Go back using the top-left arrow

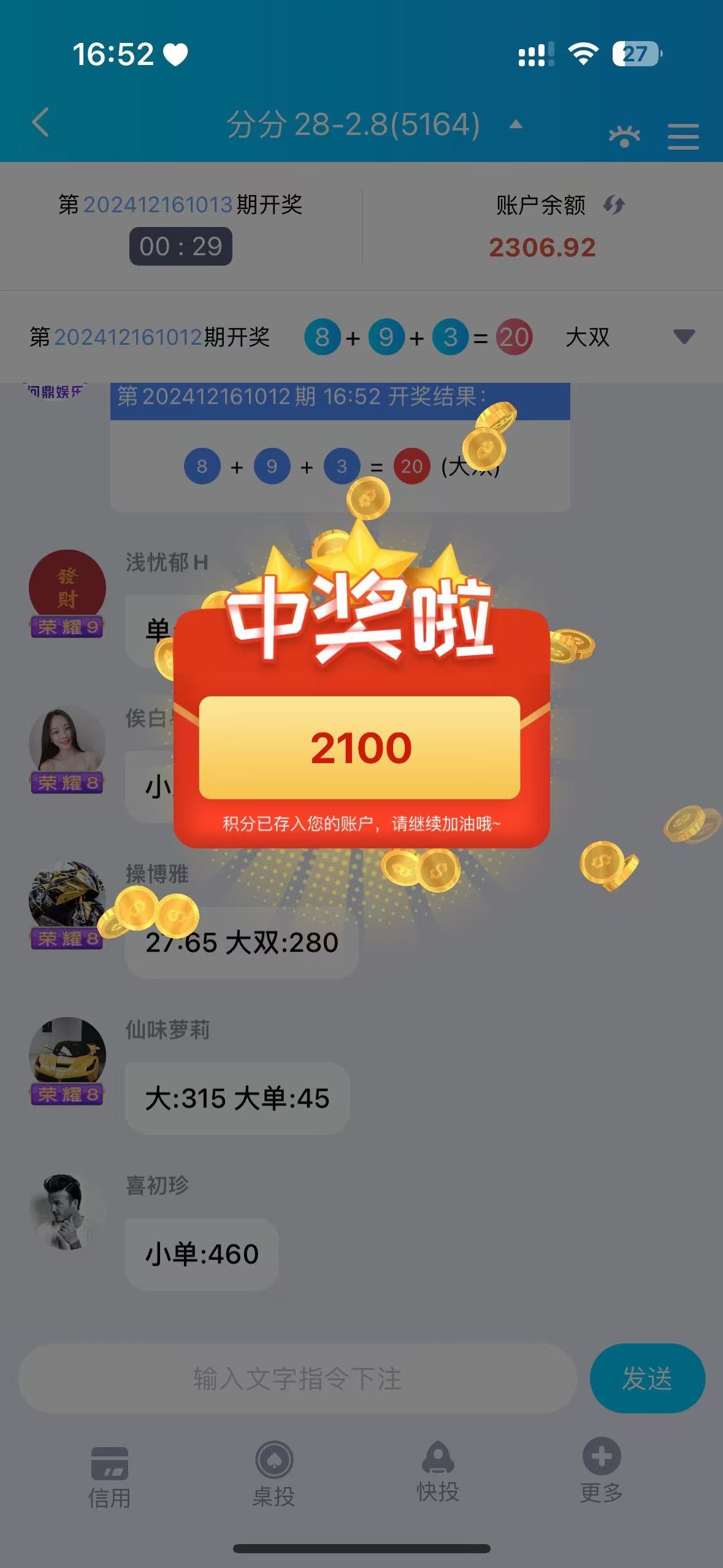click(40, 123)
